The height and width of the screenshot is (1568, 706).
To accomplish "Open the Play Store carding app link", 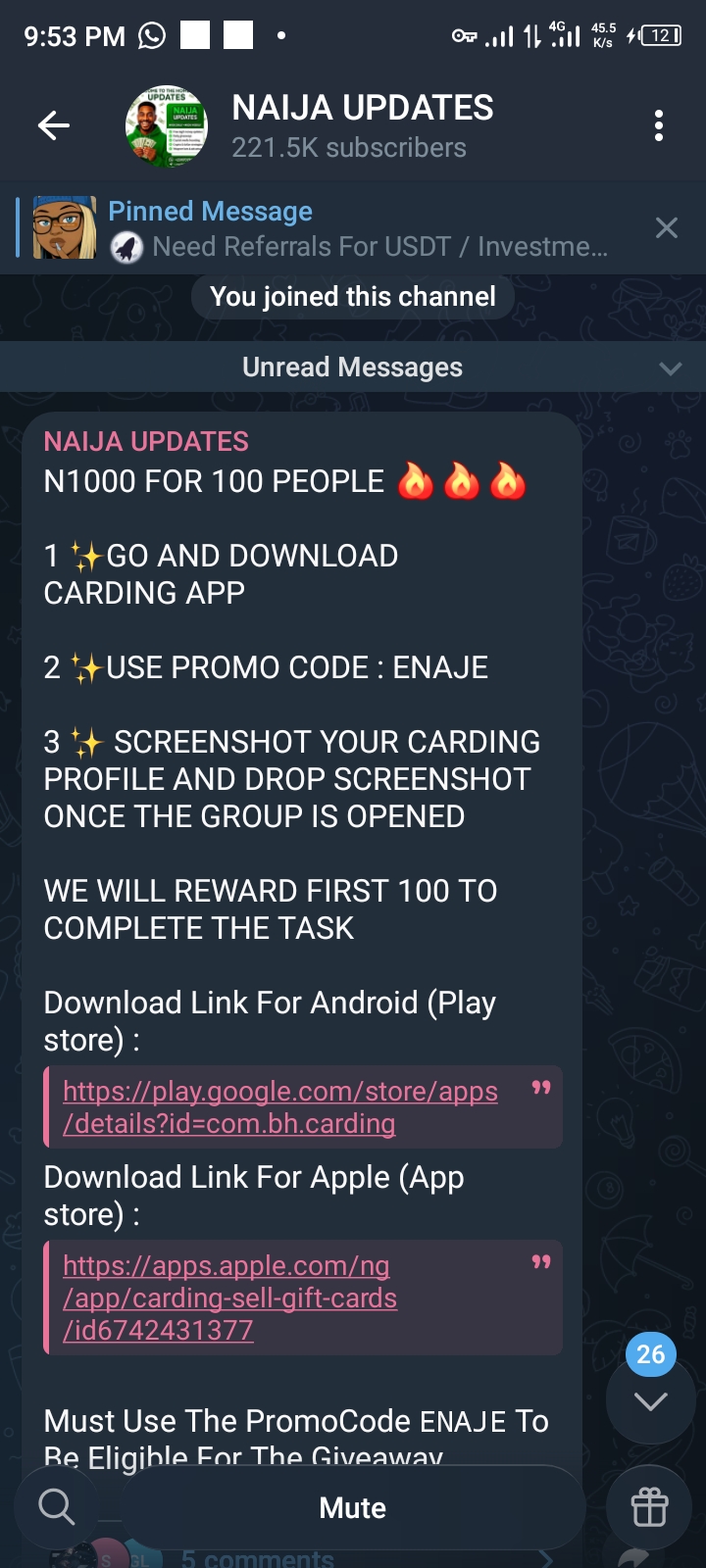I will (x=279, y=1107).
